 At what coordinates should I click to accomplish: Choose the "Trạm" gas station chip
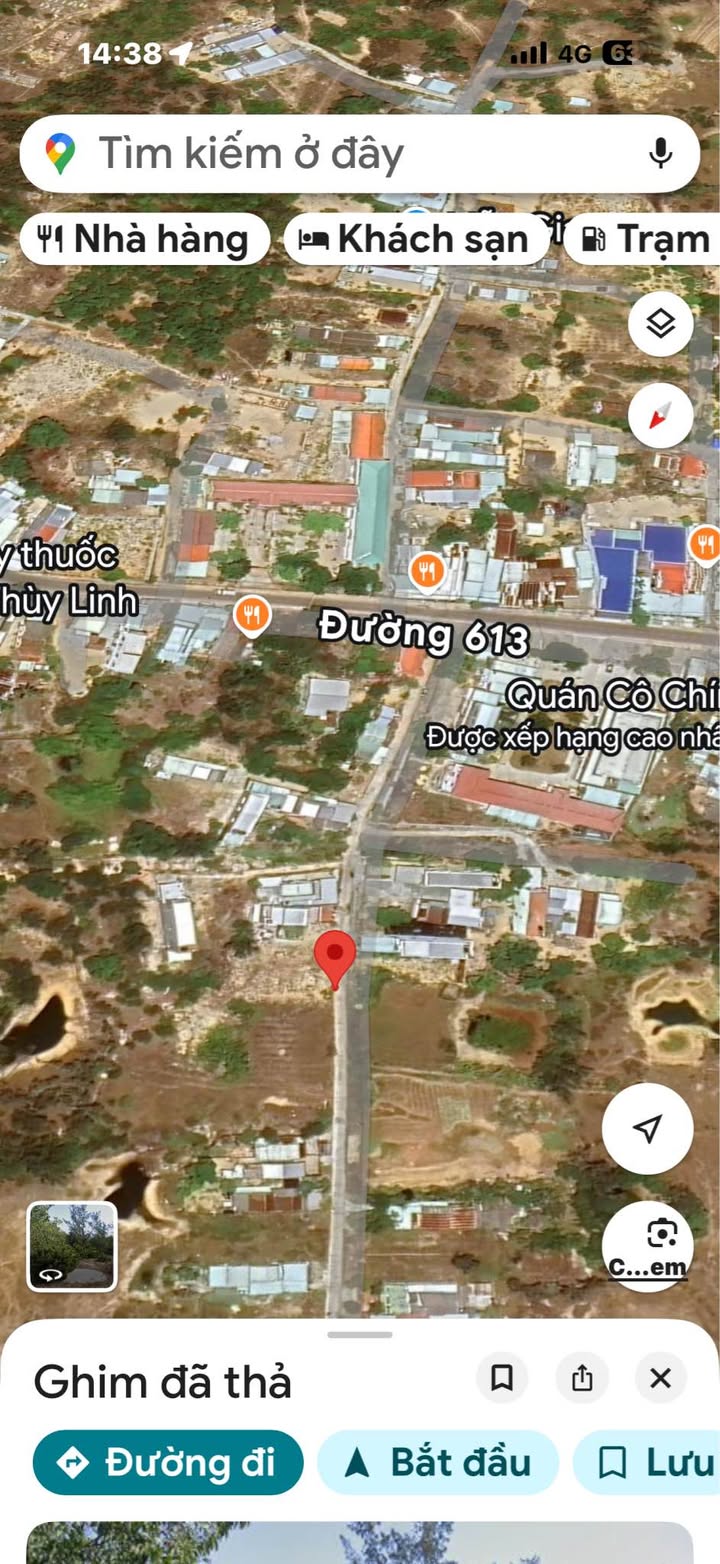pos(645,240)
